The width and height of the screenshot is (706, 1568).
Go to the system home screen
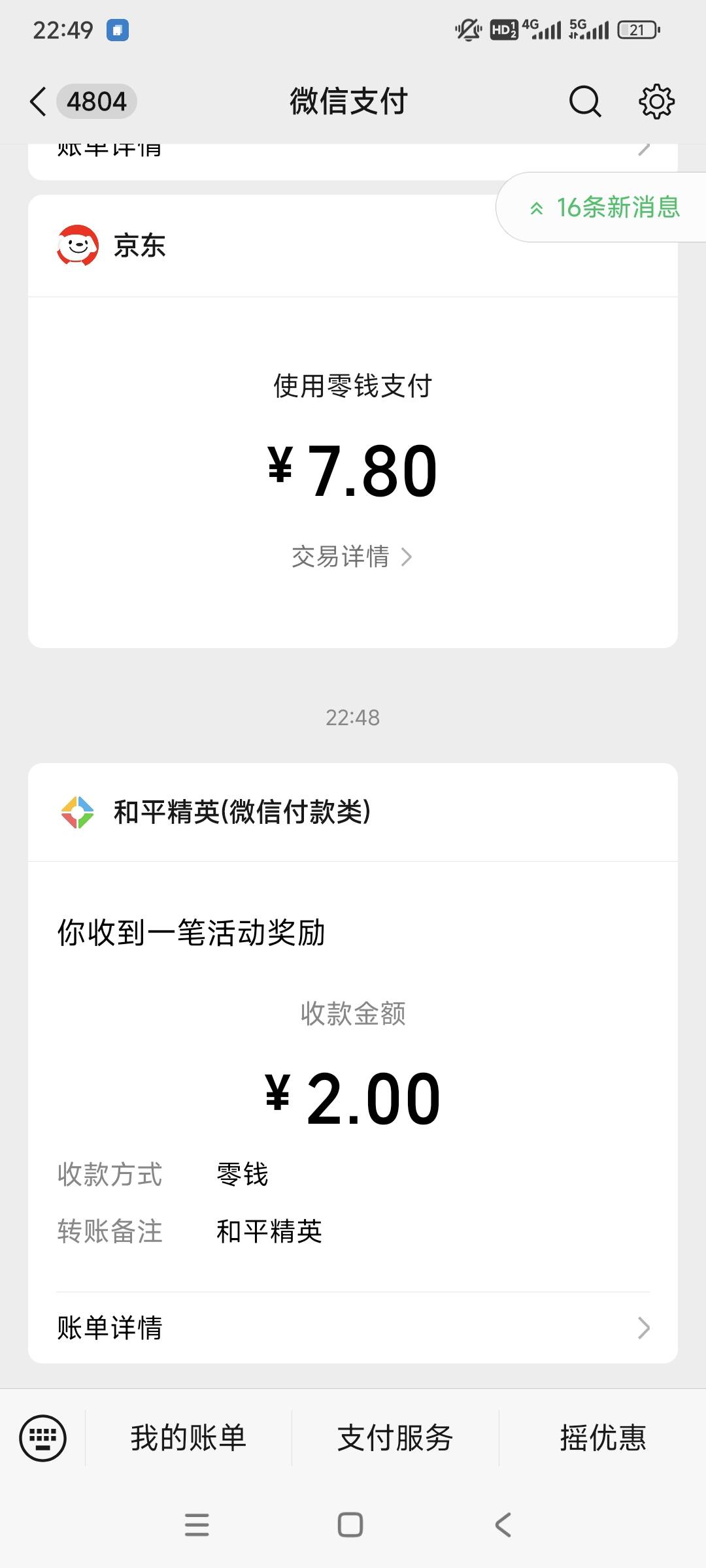tap(350, 1525)
